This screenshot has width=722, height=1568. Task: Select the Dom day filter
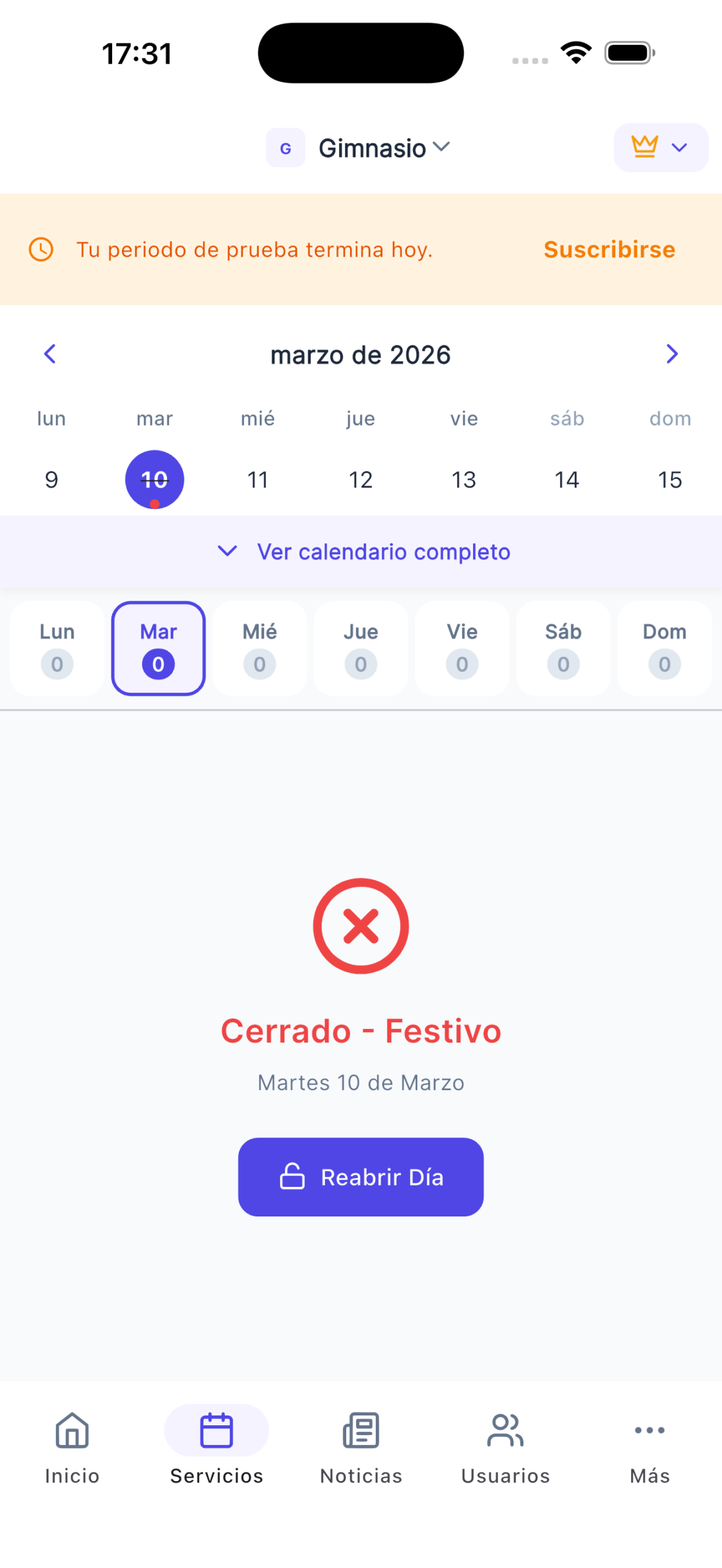point(664,648)
